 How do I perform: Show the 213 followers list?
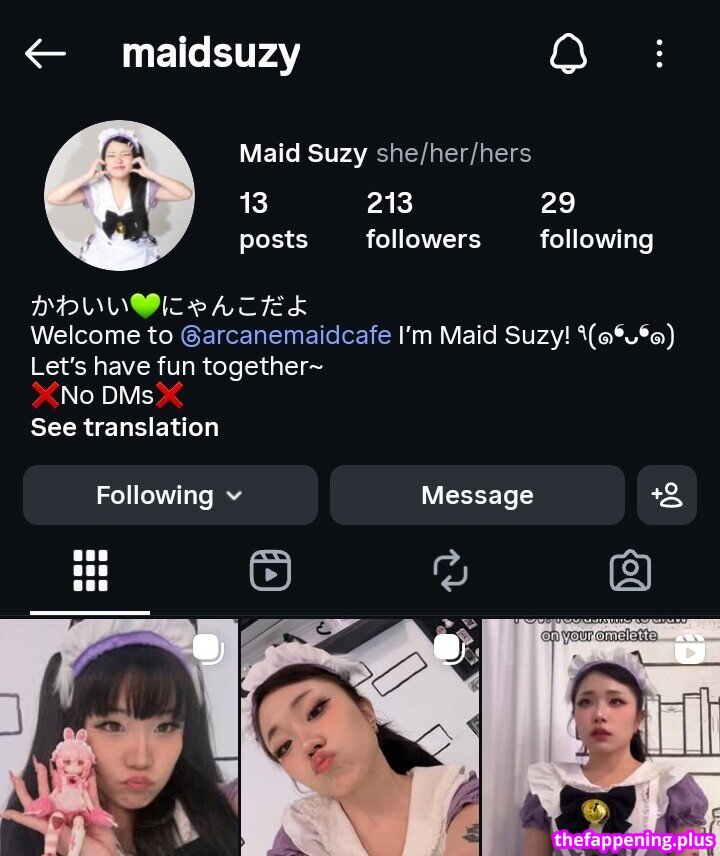pyautogui.click(x=423, y=221)
